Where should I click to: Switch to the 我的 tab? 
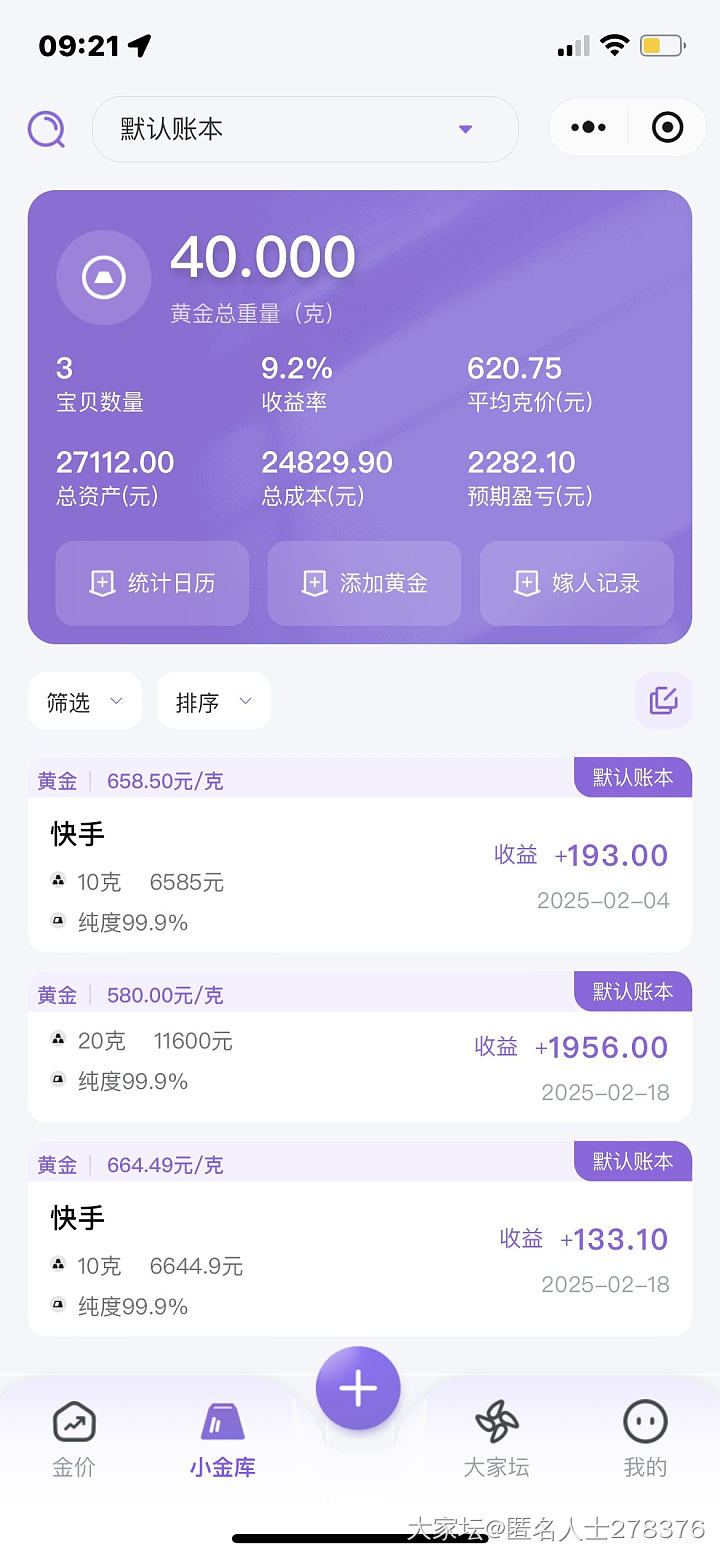coord(645,1438)
